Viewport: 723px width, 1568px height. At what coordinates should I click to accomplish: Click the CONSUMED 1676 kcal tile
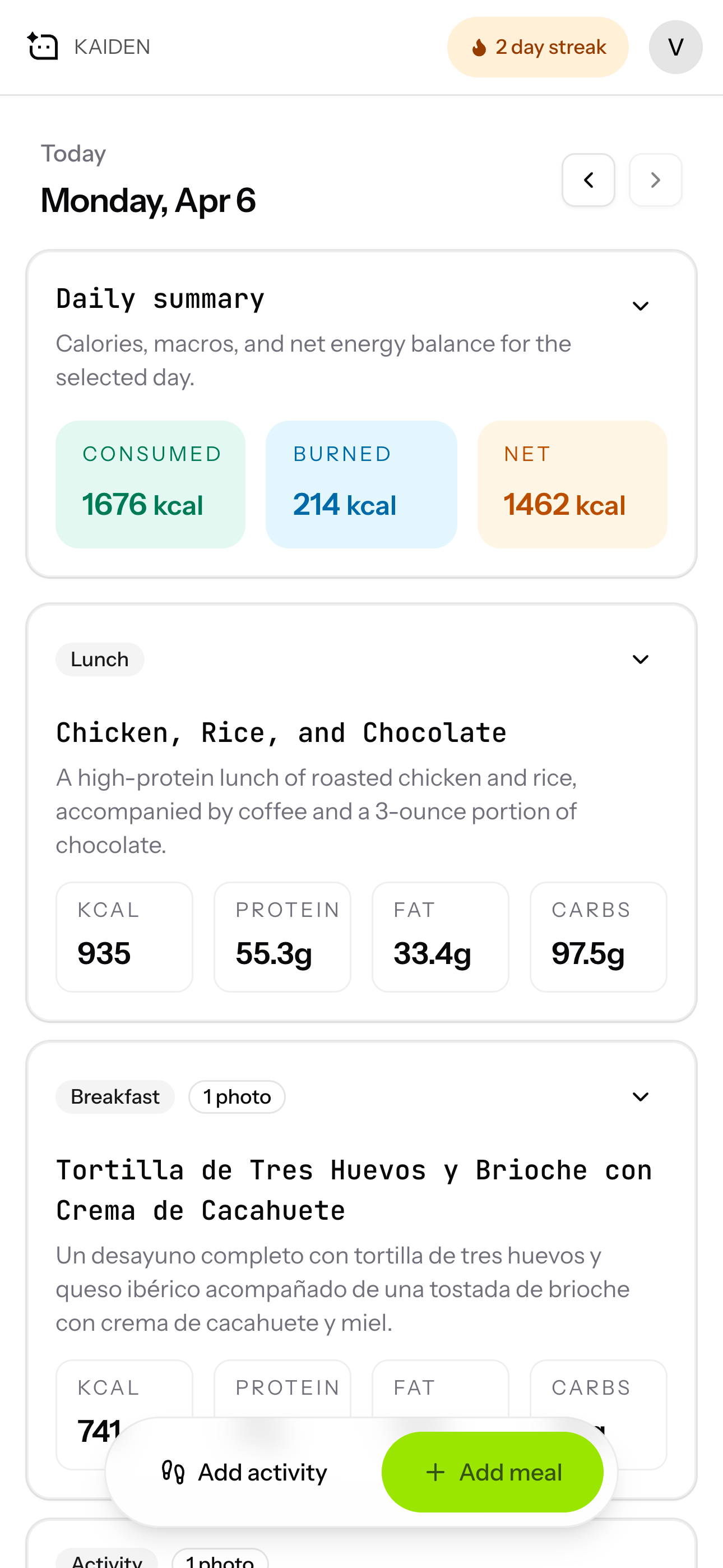coord(150,483)
